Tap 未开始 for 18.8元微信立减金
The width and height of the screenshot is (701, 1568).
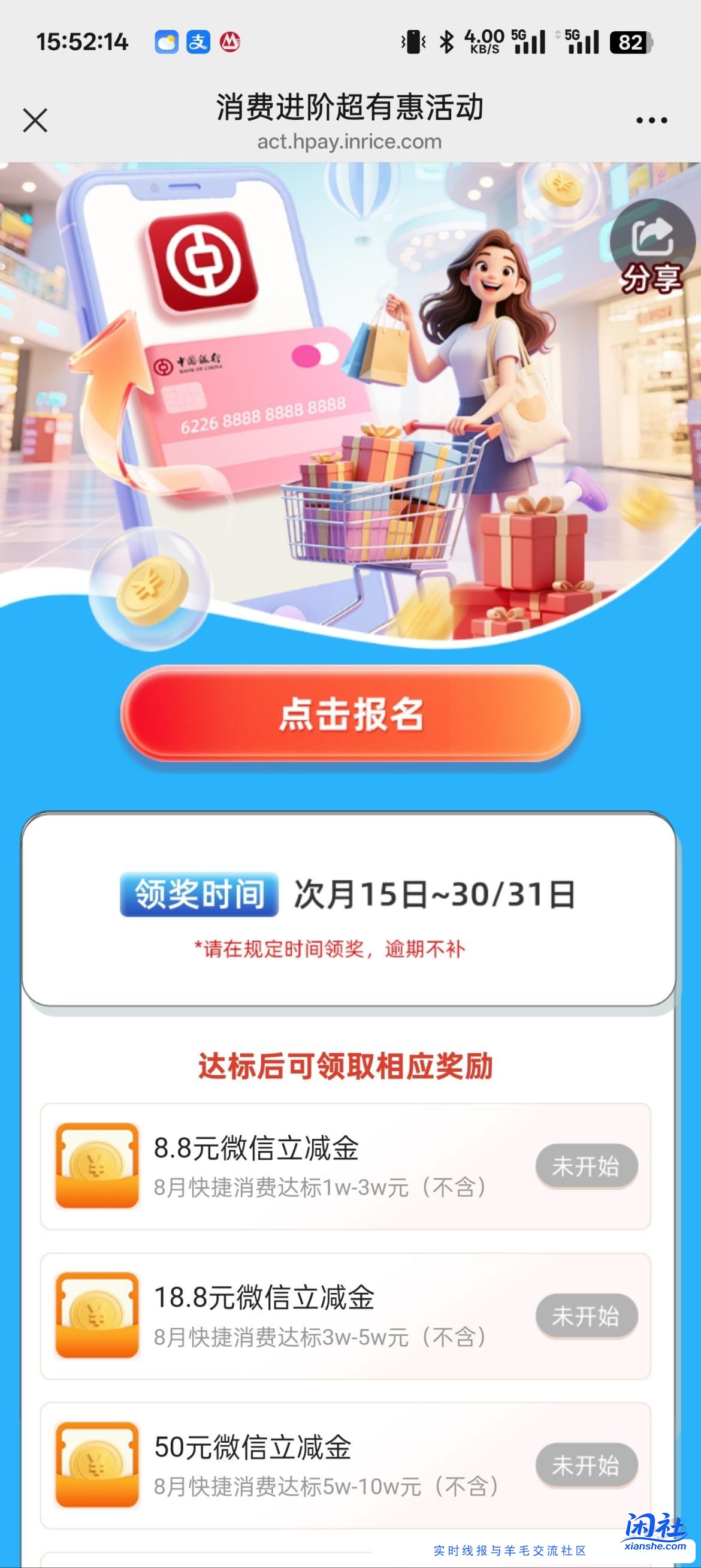[x=586, y=1316]
